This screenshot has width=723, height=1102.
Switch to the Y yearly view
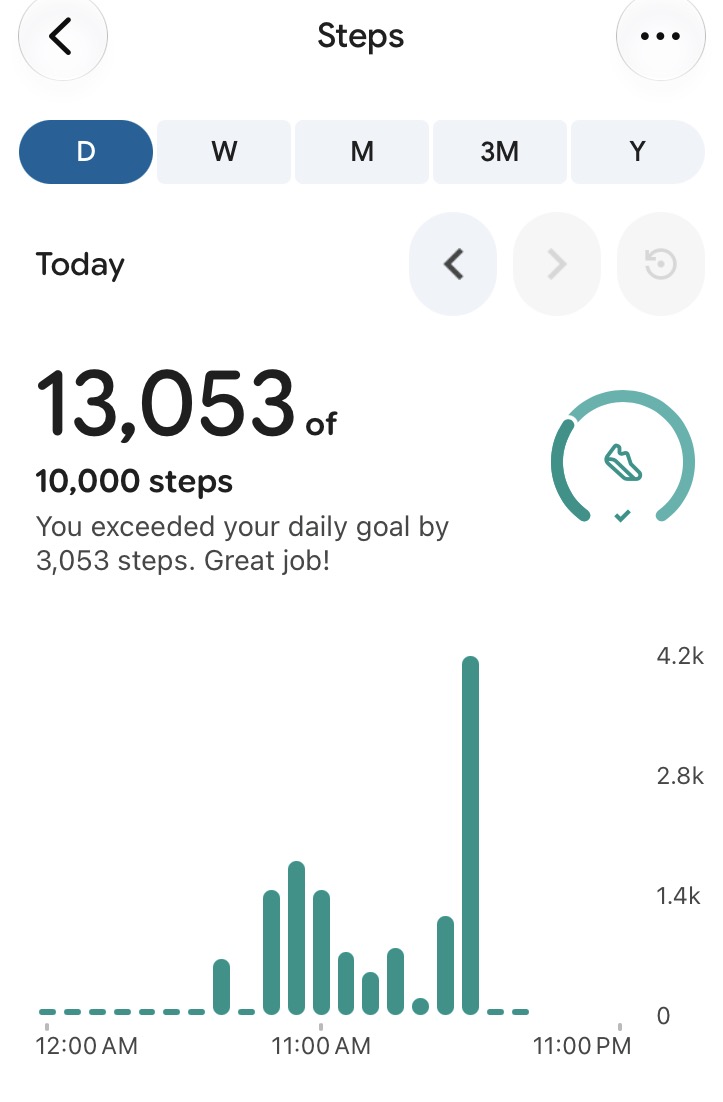(637, 152)
